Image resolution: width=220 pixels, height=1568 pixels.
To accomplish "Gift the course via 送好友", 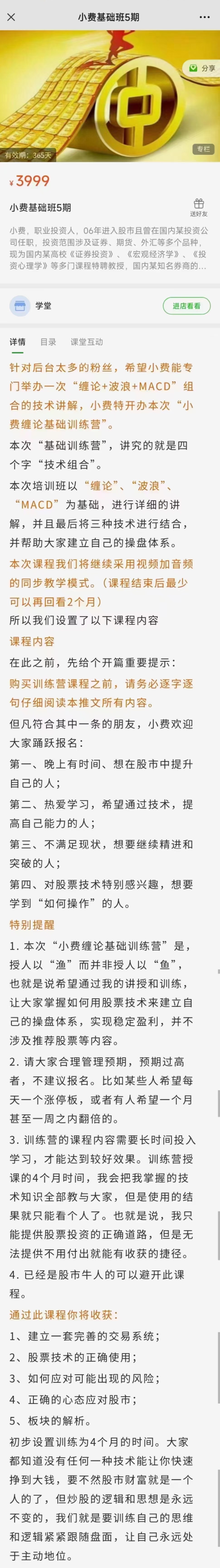I will pos(199,207).
